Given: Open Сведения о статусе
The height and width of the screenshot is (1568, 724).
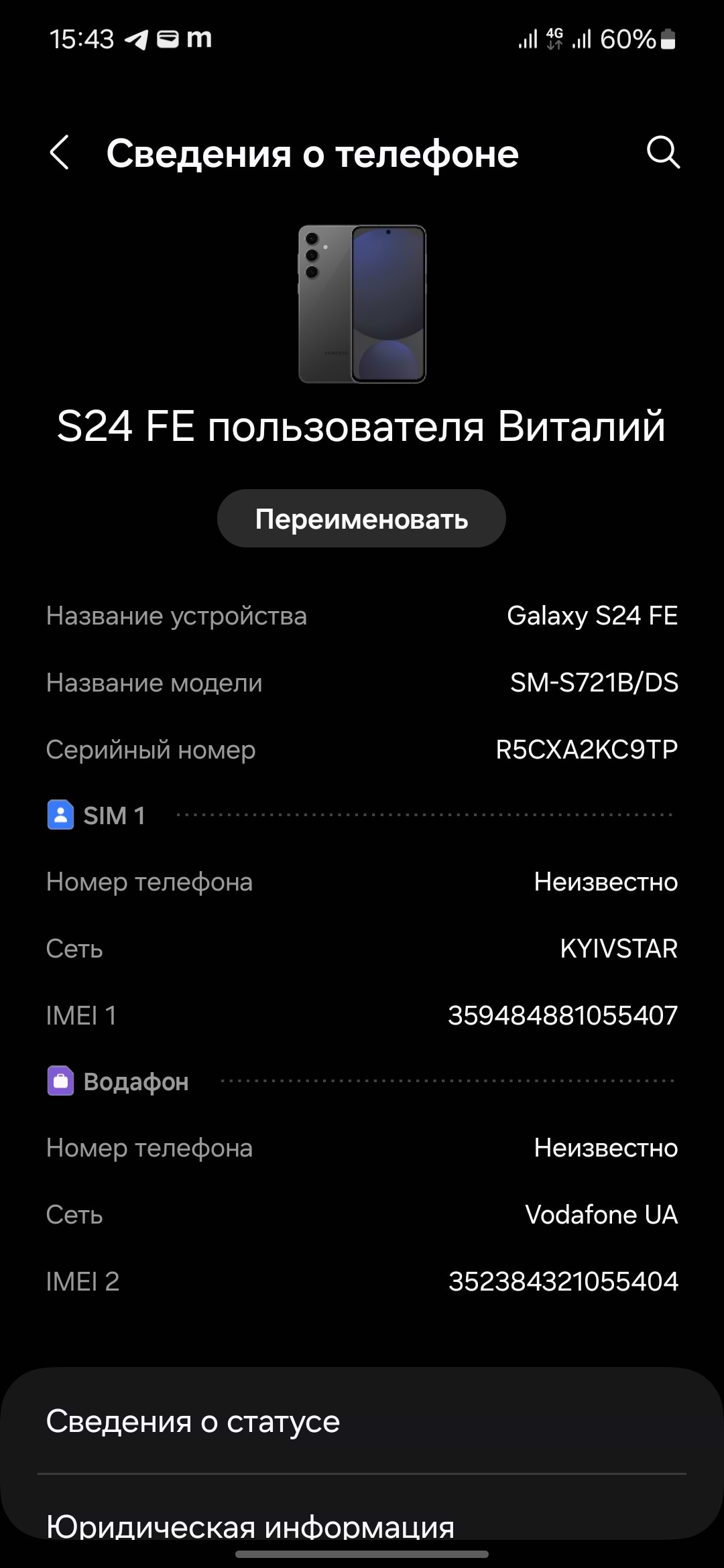Looking at the screenshot, I should click(362, 1421).
